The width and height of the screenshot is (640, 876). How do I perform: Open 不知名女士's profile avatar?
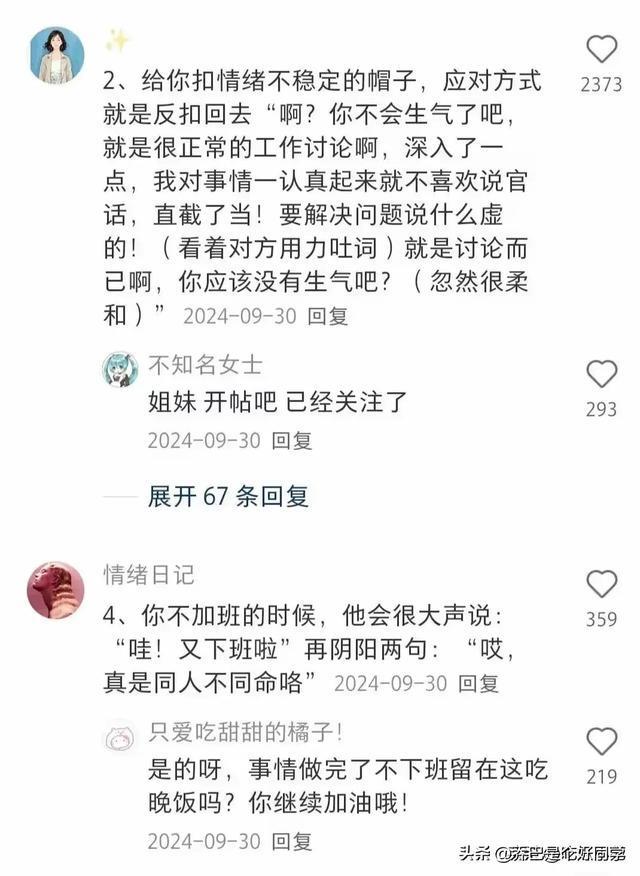click(120, 370)
